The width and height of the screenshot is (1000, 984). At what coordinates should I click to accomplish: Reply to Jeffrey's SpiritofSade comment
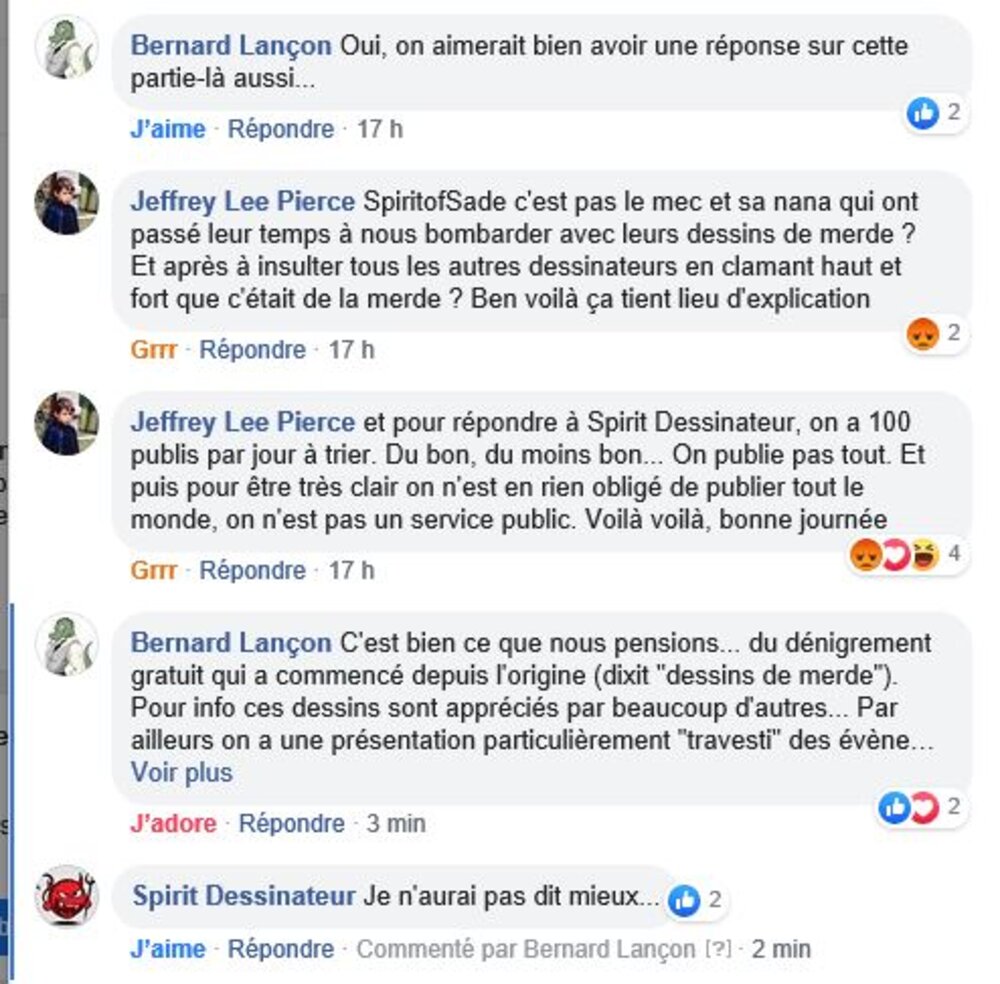point(252,350)
